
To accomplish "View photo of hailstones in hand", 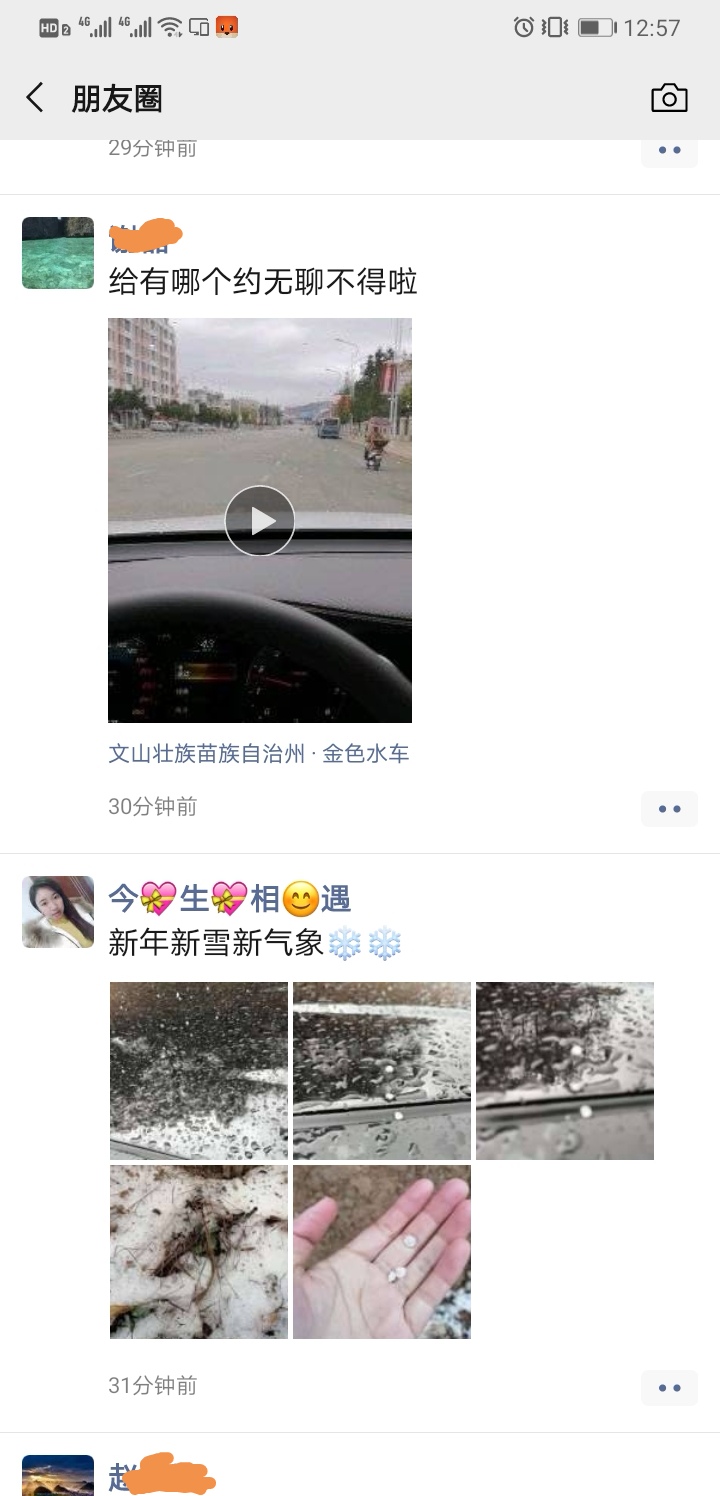I will (381, 1251).
